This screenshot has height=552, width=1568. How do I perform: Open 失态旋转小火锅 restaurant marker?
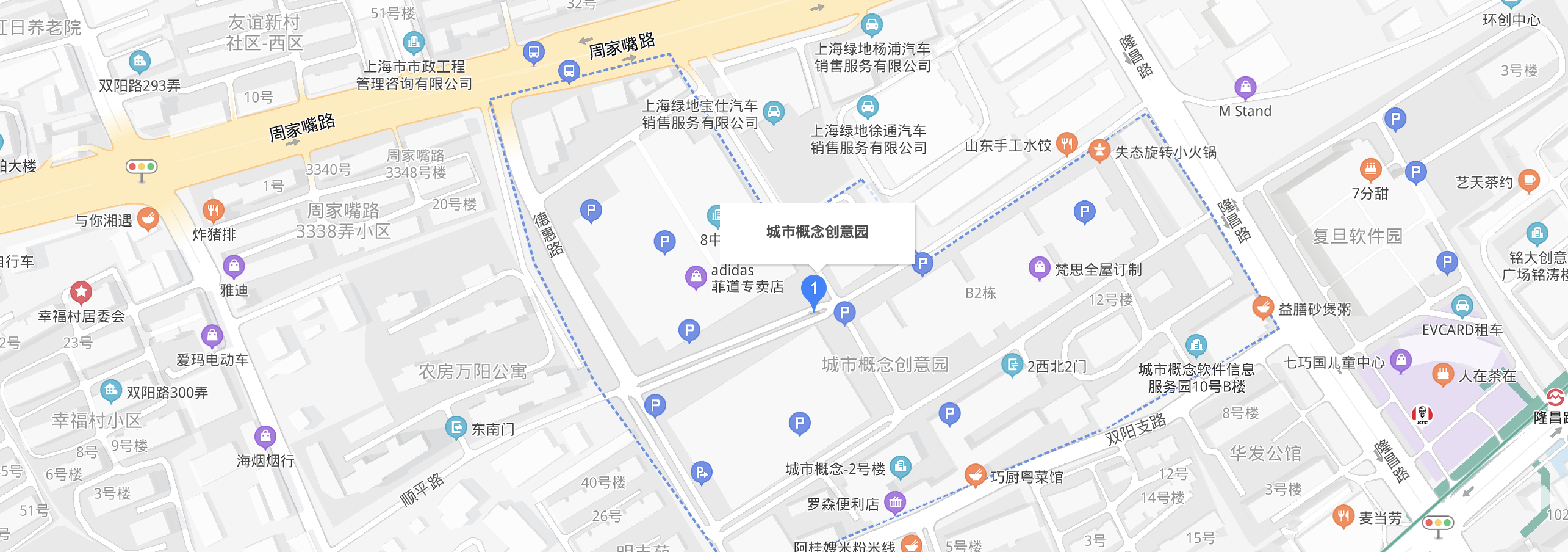(x=1099, y=150)
